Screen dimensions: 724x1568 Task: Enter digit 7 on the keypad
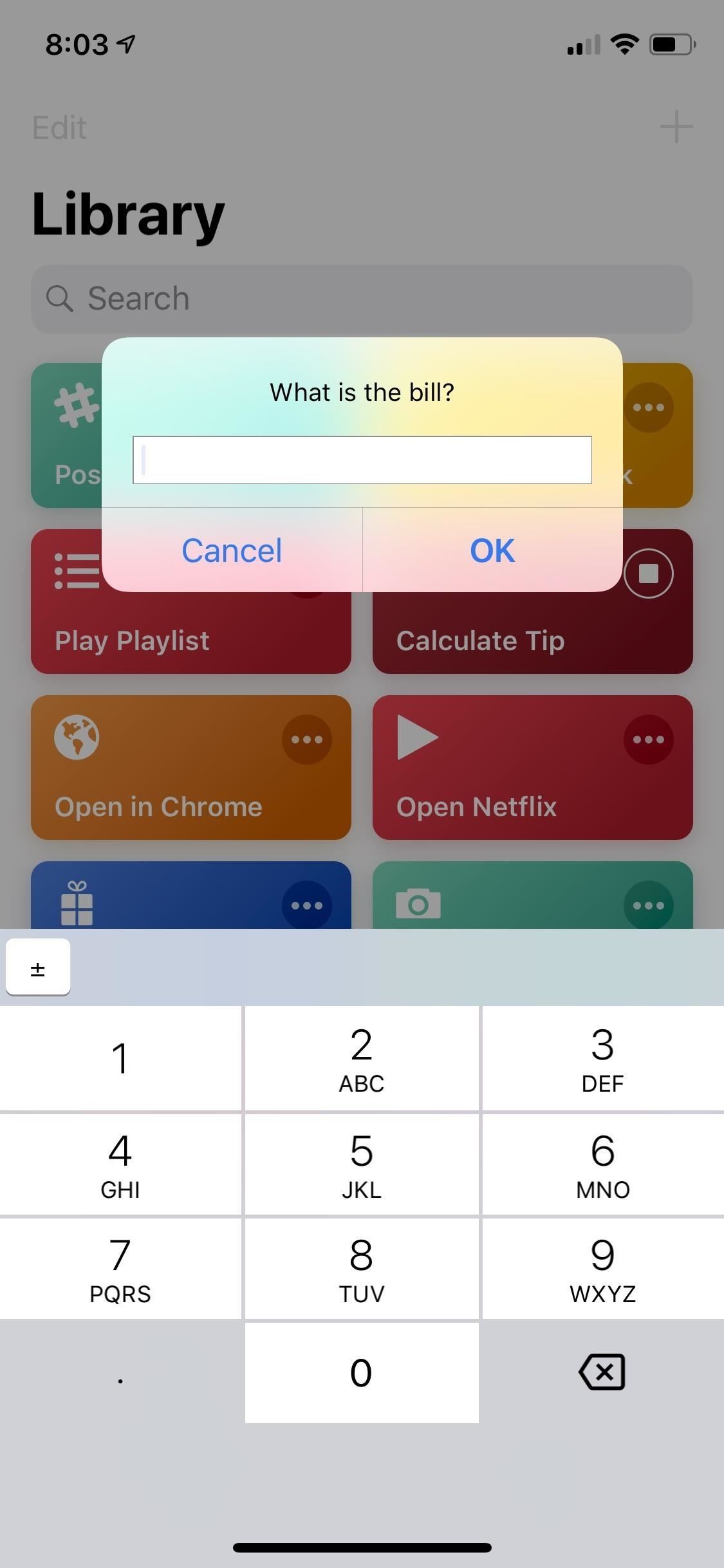point(120,1269)
